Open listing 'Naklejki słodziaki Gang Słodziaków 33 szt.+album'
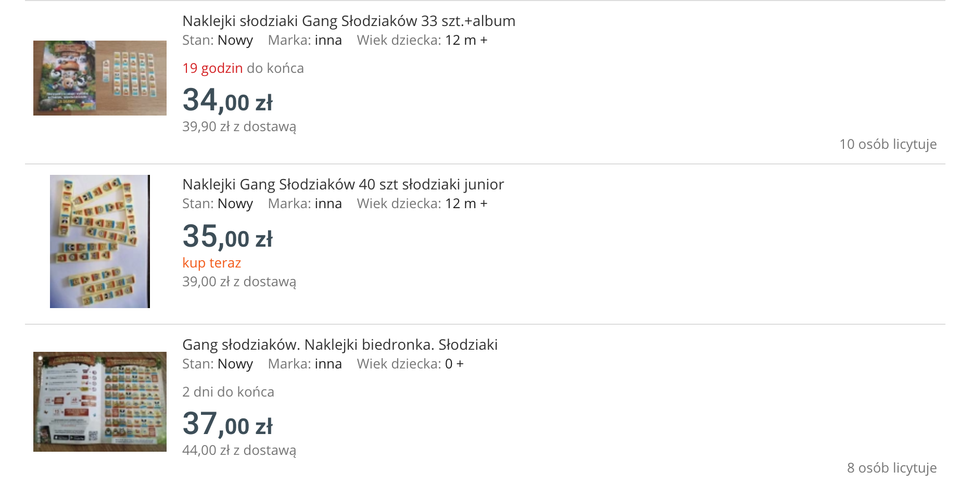Image resolution: width=960 pixels, height=484 pixels. coord(348,21)
